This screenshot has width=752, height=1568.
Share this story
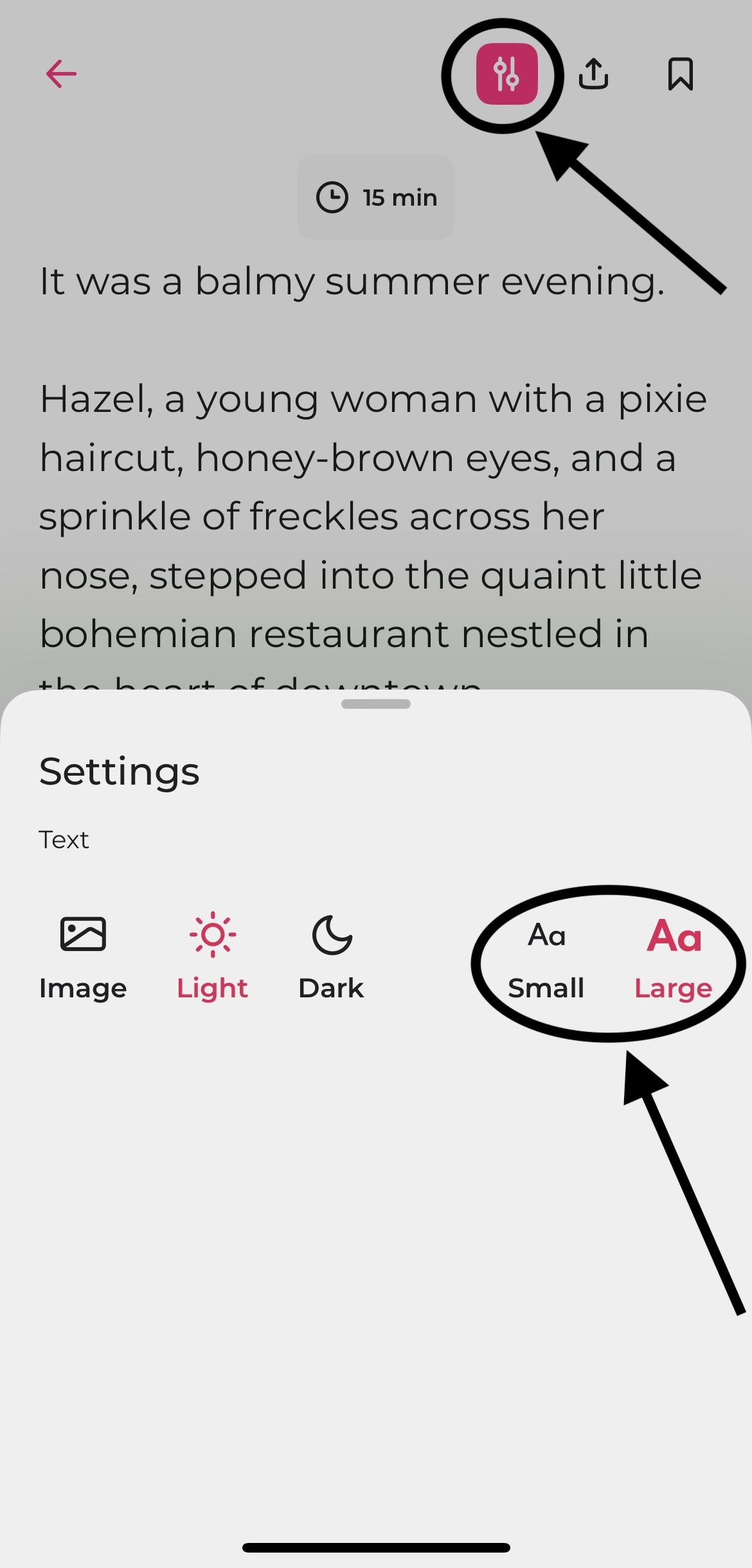coord(593,74)
